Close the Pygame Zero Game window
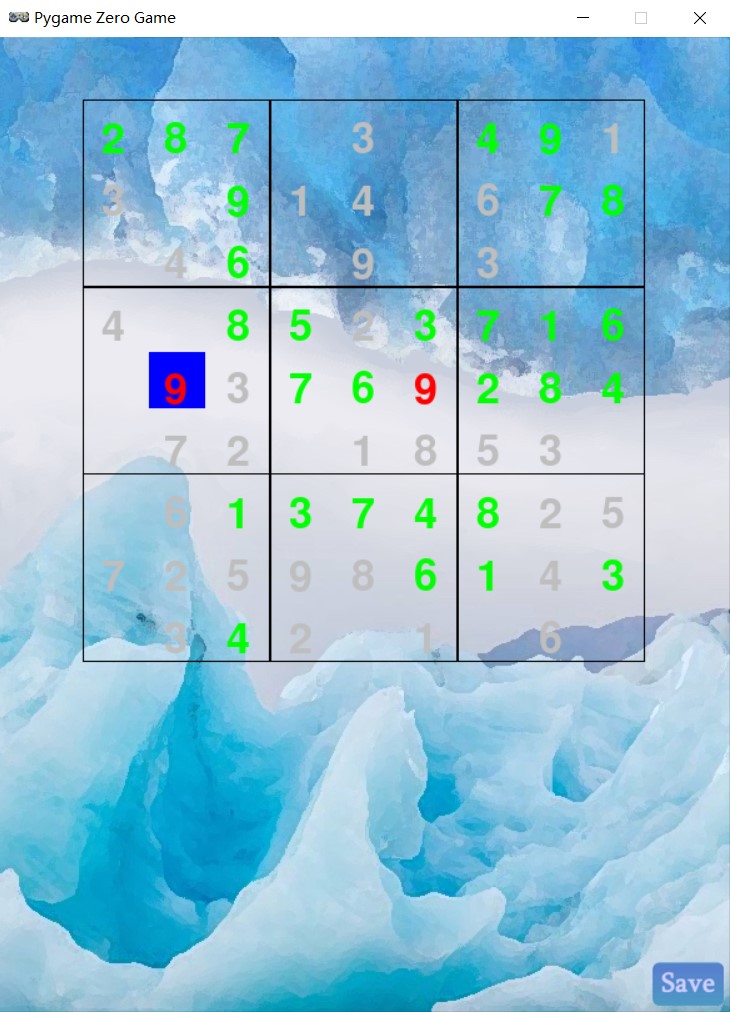This screenshot has width=730, height=1012. (x=700, y=18)
